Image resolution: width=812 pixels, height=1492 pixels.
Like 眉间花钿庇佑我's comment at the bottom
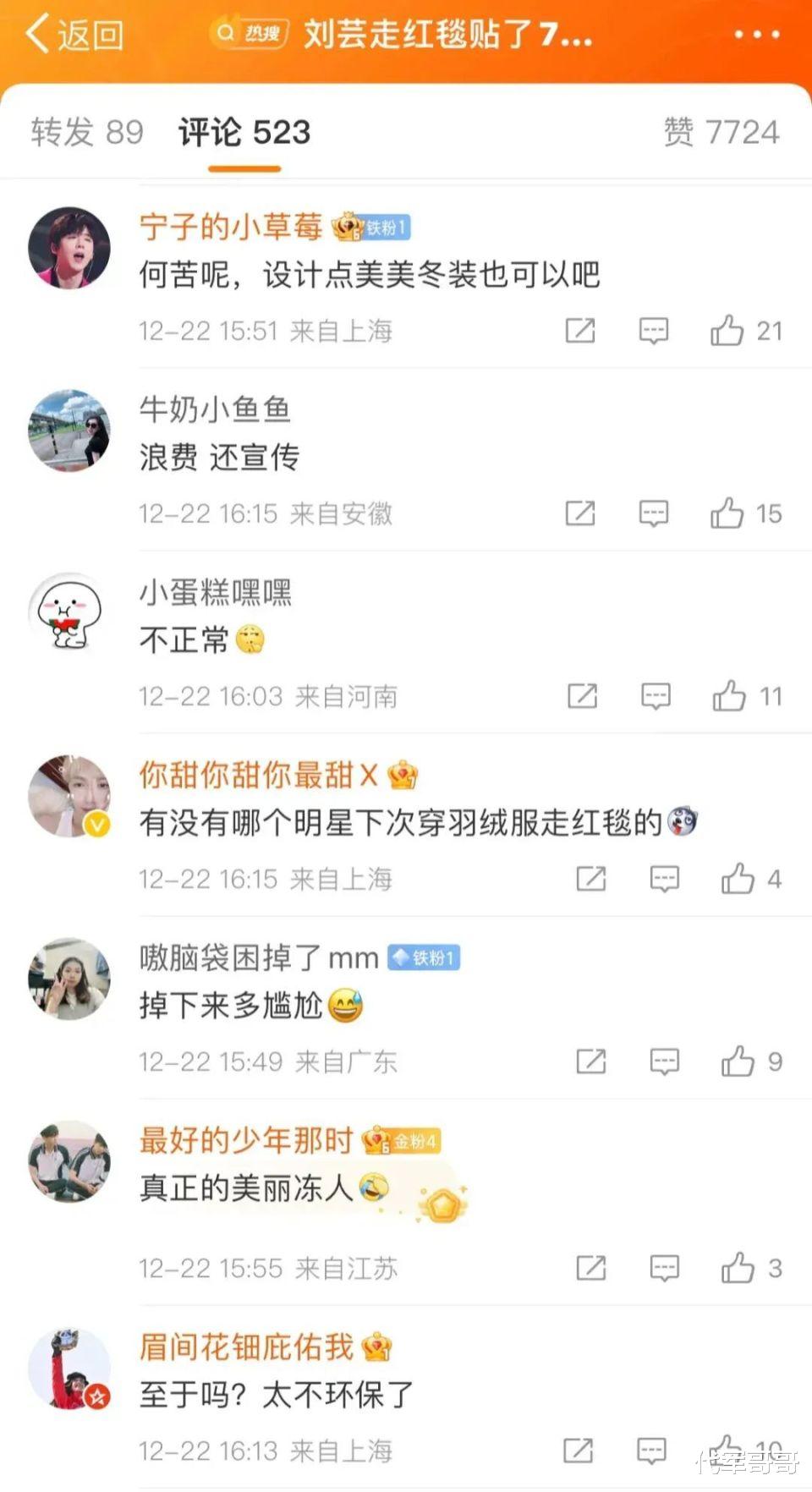click(729, 1450)
